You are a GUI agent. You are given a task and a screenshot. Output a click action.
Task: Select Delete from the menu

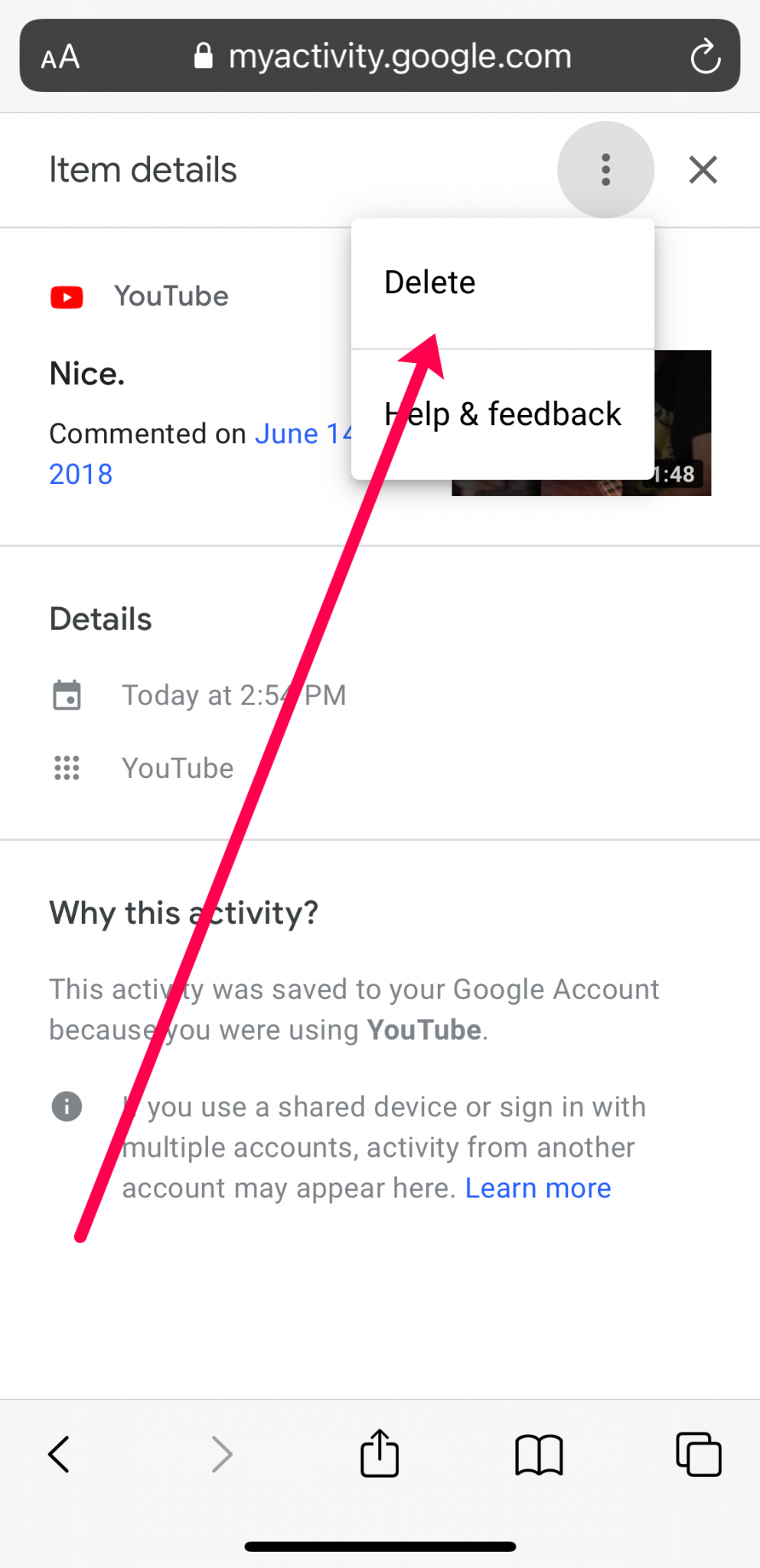429,282
